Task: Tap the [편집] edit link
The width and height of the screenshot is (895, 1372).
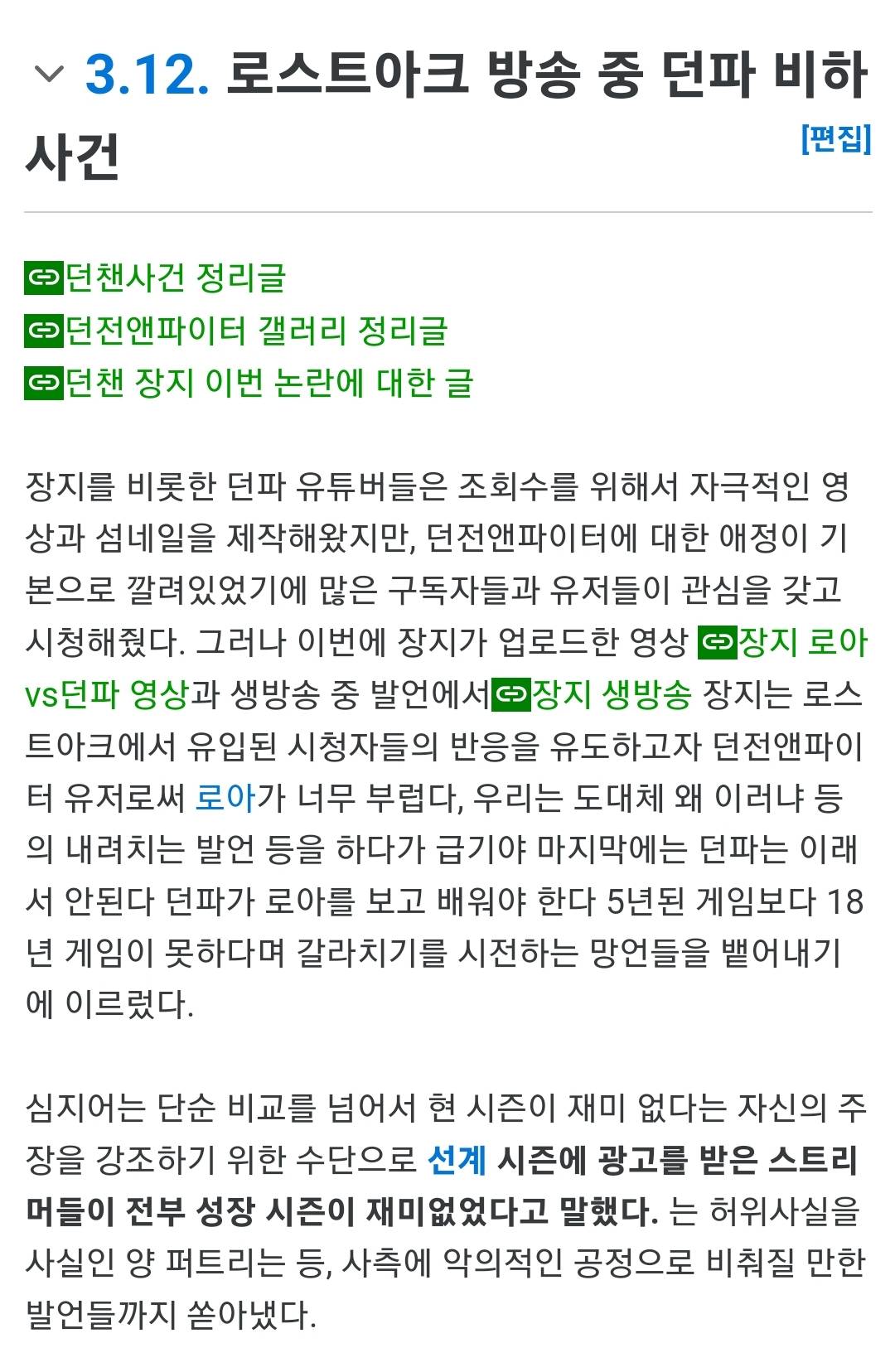Action: 835,138
